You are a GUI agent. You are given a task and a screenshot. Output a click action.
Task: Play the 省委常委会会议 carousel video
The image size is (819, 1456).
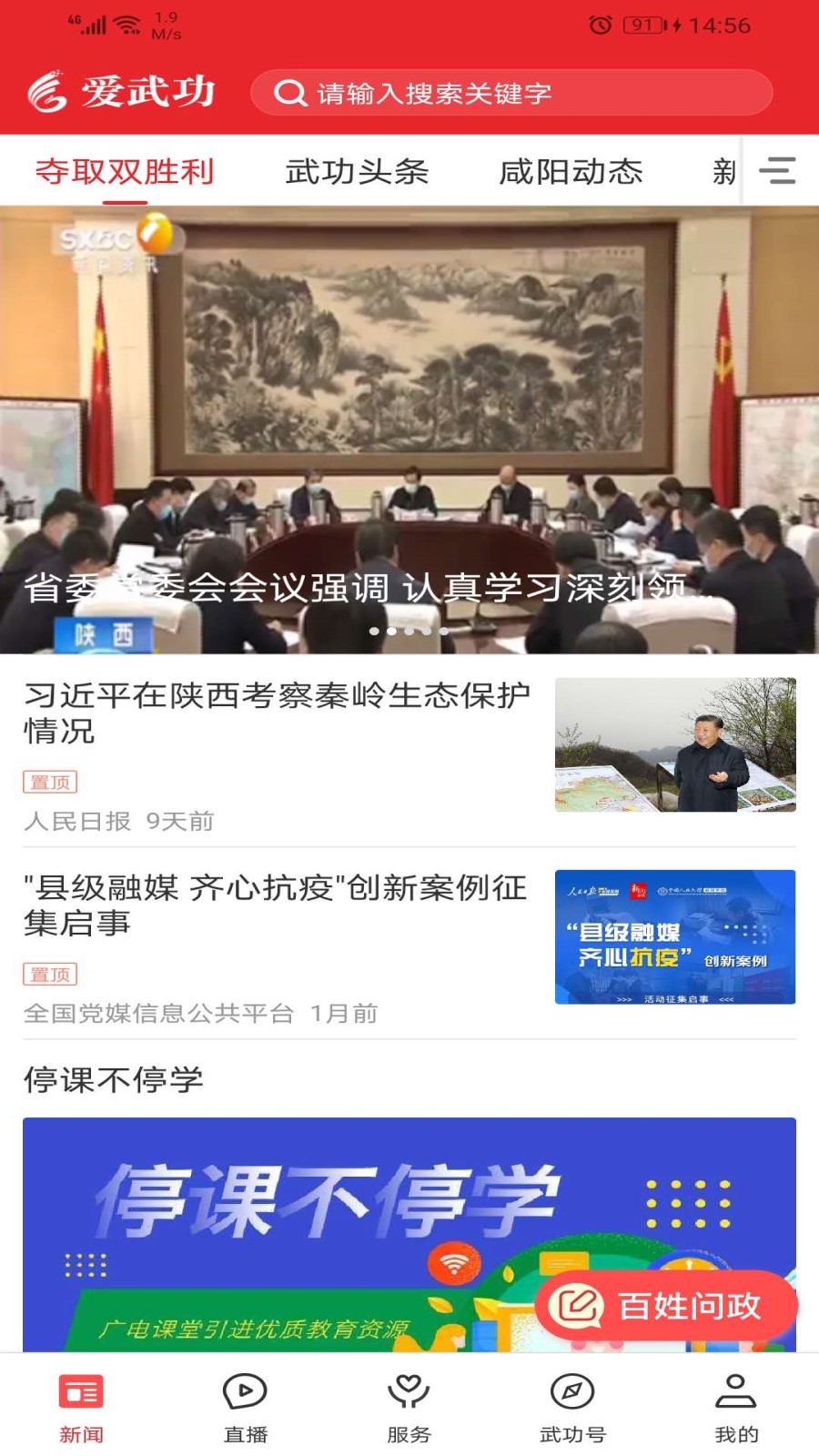click(x=409, y=419)
